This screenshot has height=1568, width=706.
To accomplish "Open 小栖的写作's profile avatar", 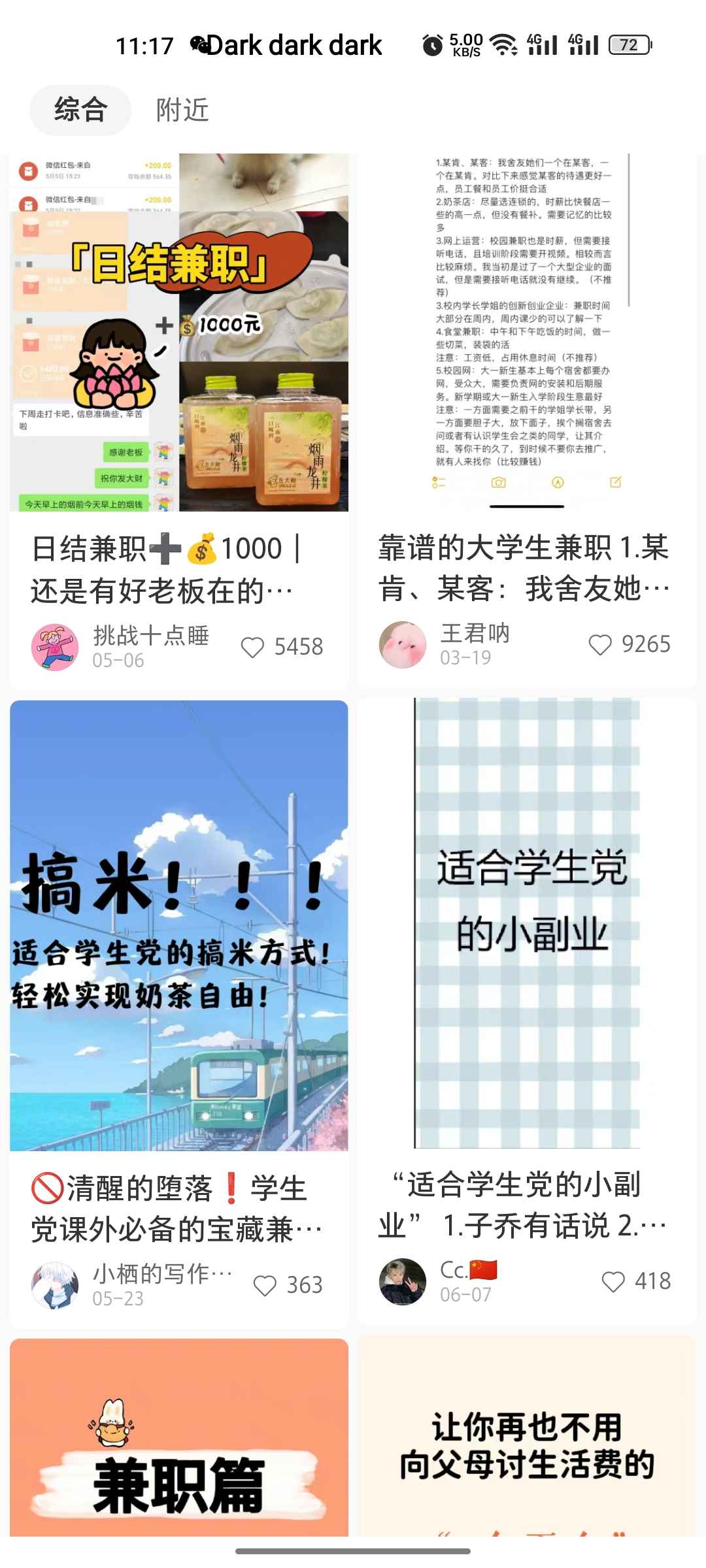I will (55, 1285).
